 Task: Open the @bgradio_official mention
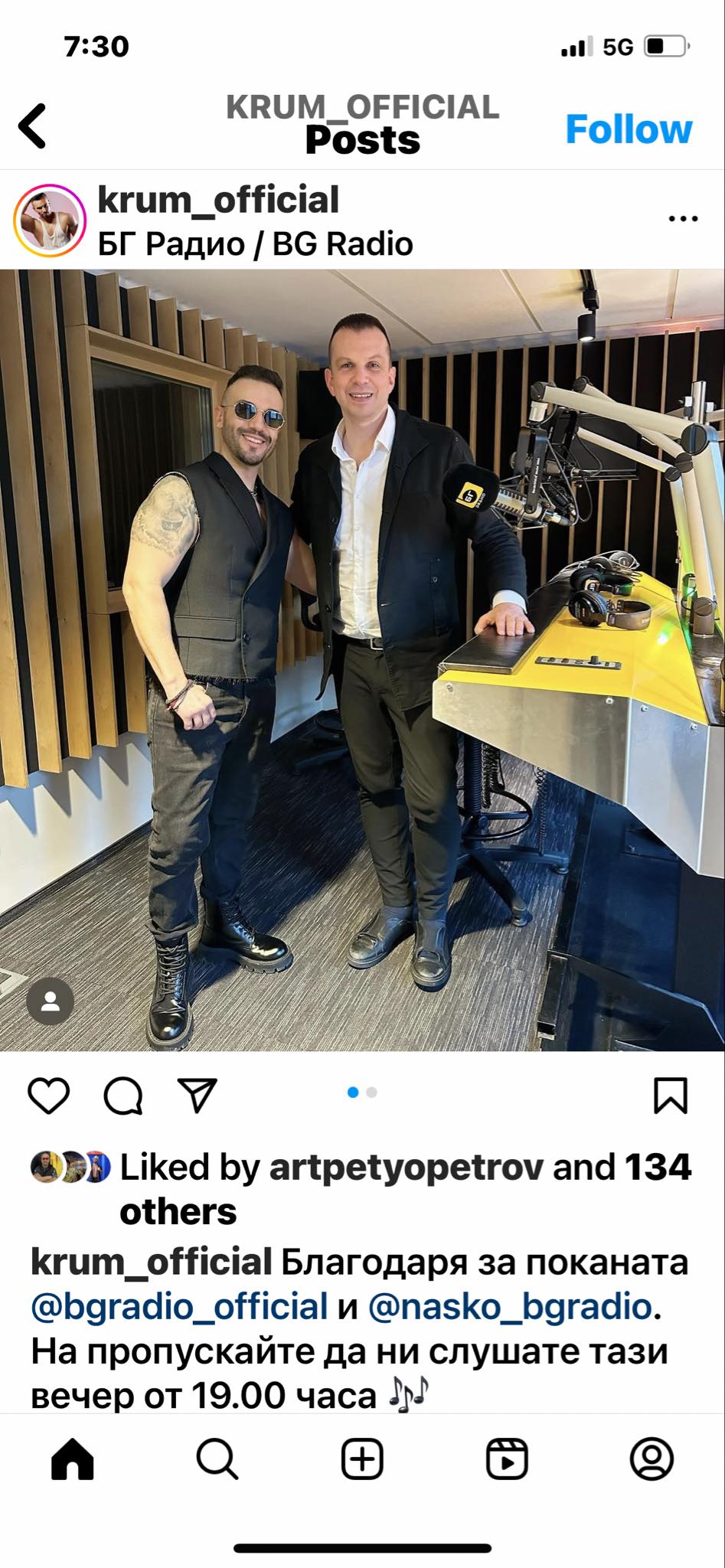click(180, 1306)
